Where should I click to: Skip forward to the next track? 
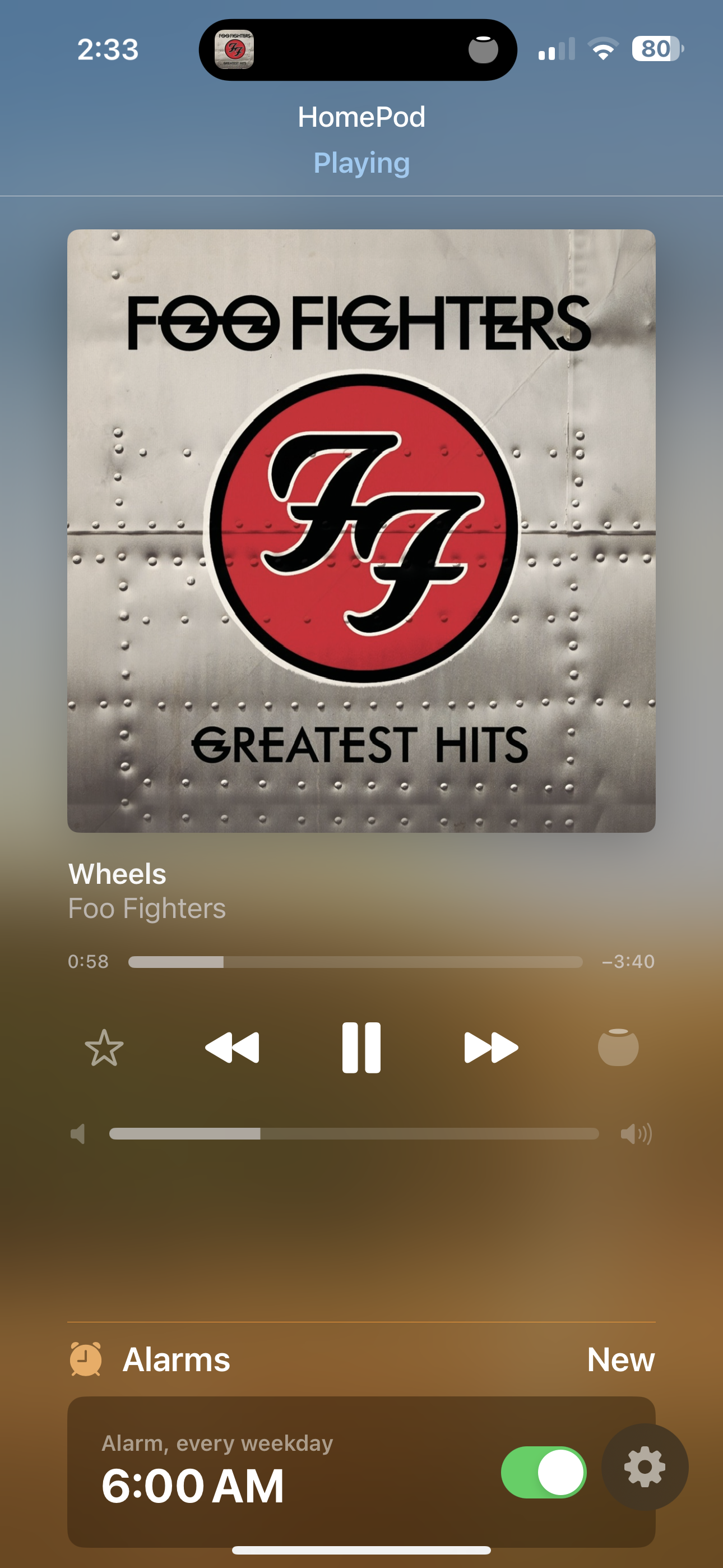click(490, 1048)
